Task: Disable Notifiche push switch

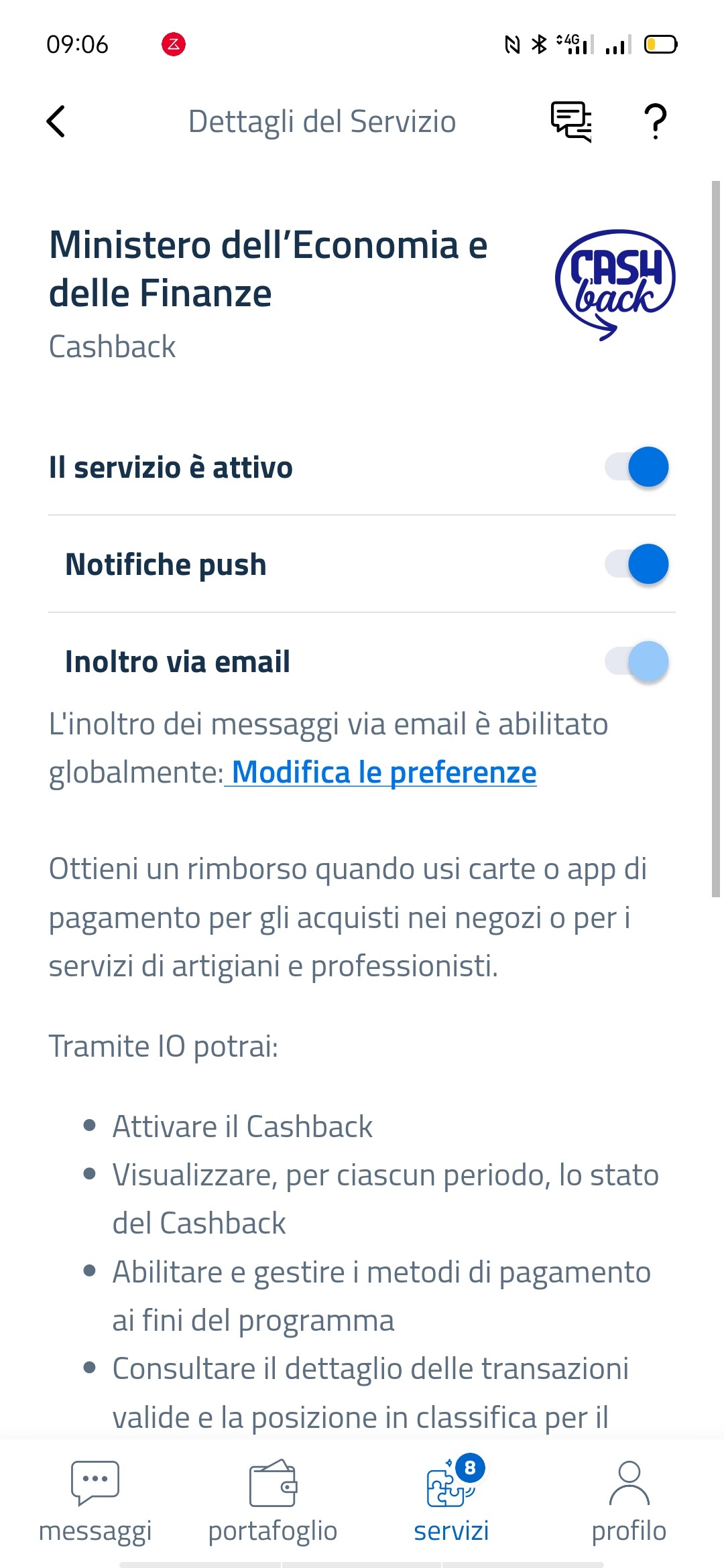Action: 637,564
